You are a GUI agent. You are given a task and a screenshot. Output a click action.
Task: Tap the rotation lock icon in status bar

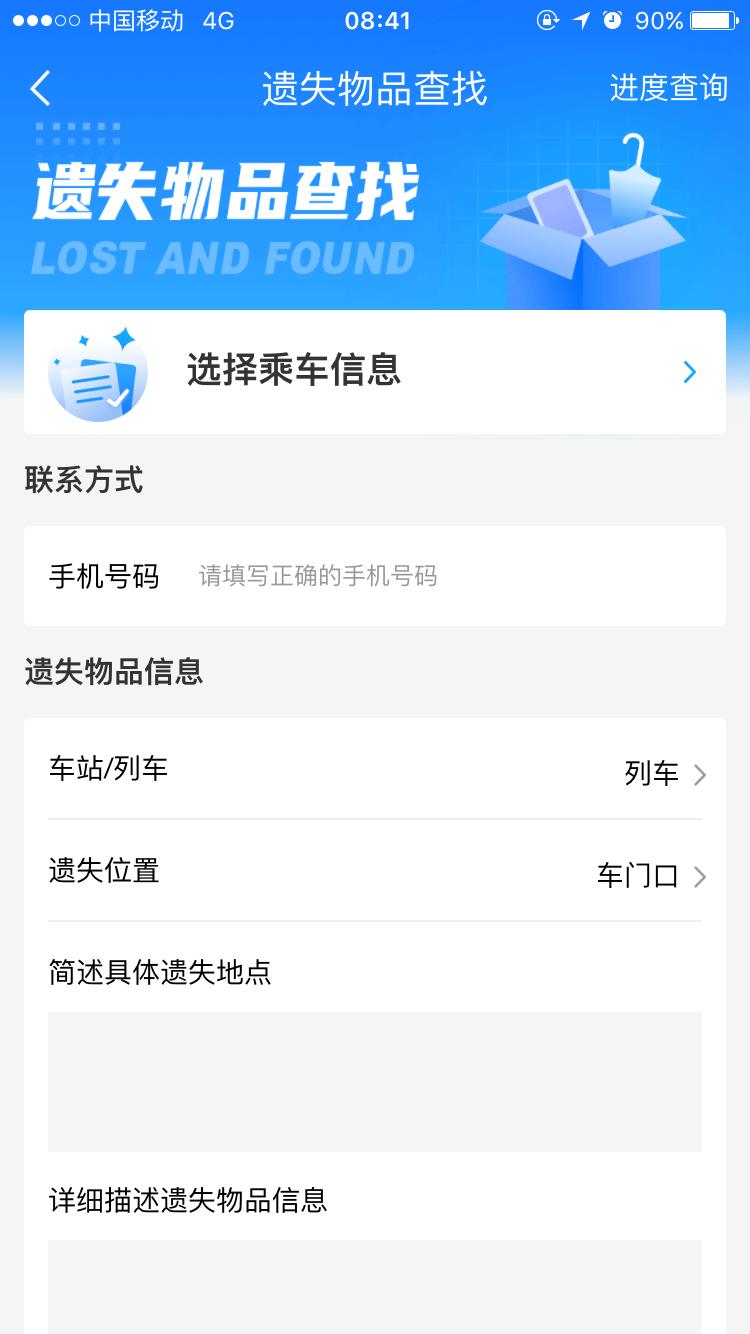549,20
